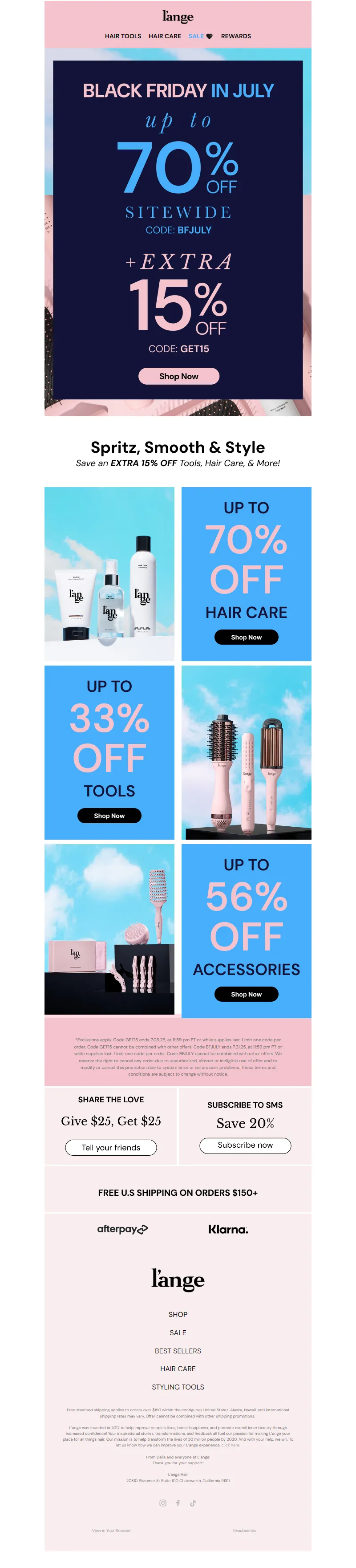
Task: Shop Now for 56% off accessories
Action: (x=246, y=994)
